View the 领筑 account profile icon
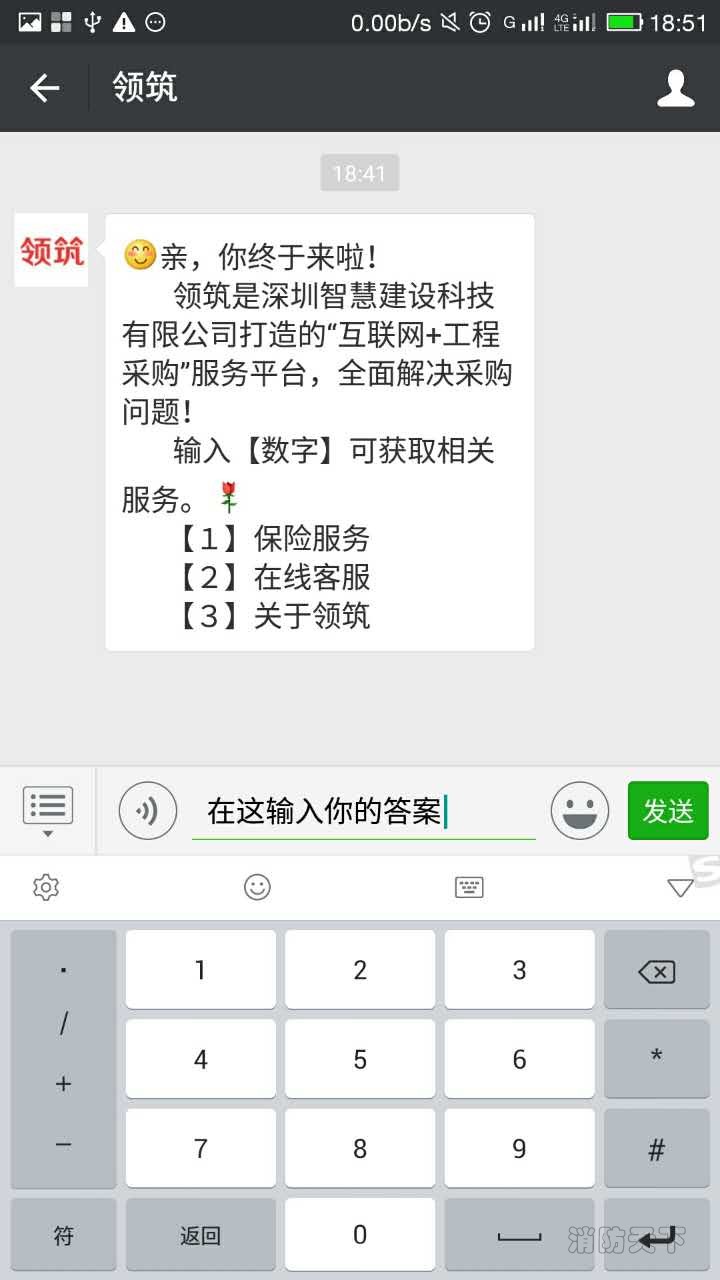 point(675,88)
